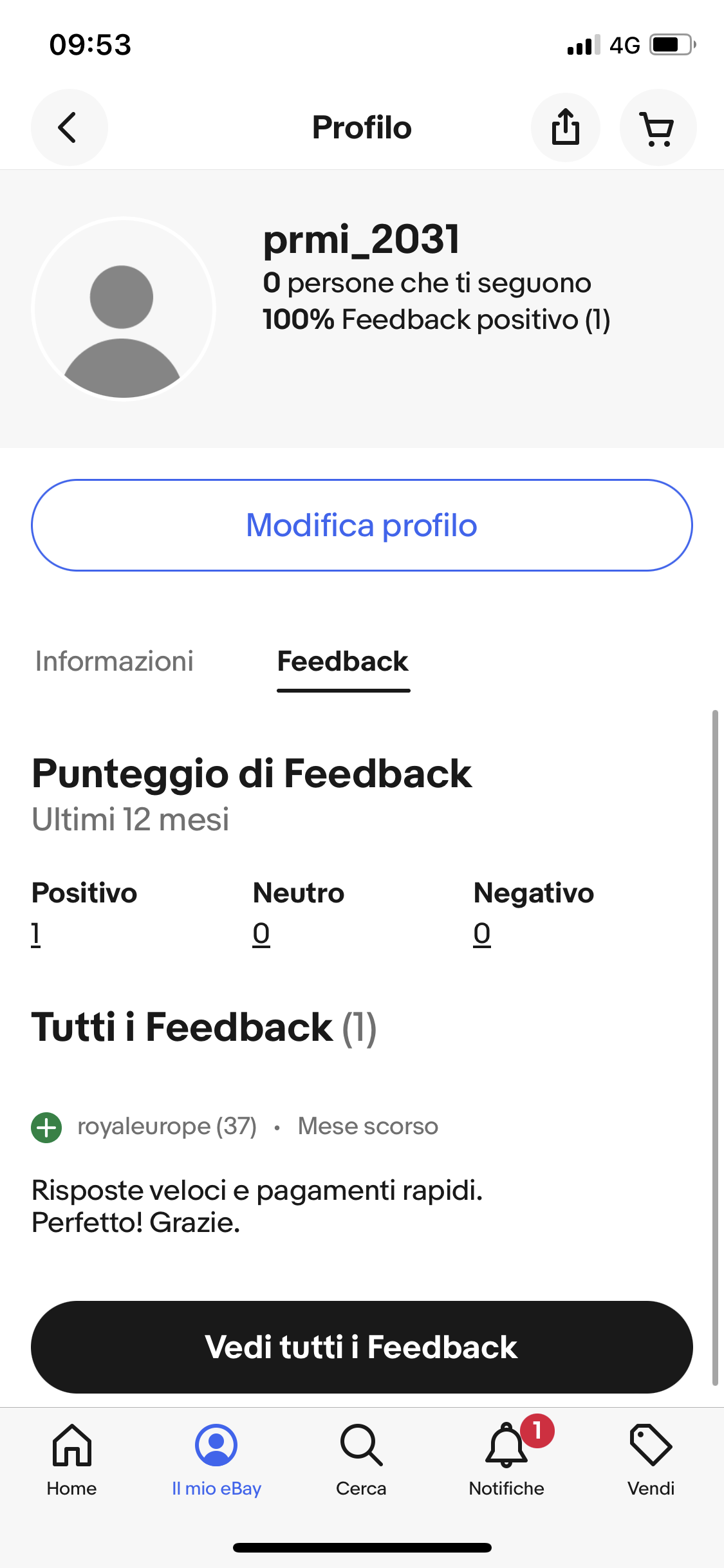The width and height of the screenshot is (724, 1568).
Task: Open the Neutro feedback count link
Action: click(261, 933)
